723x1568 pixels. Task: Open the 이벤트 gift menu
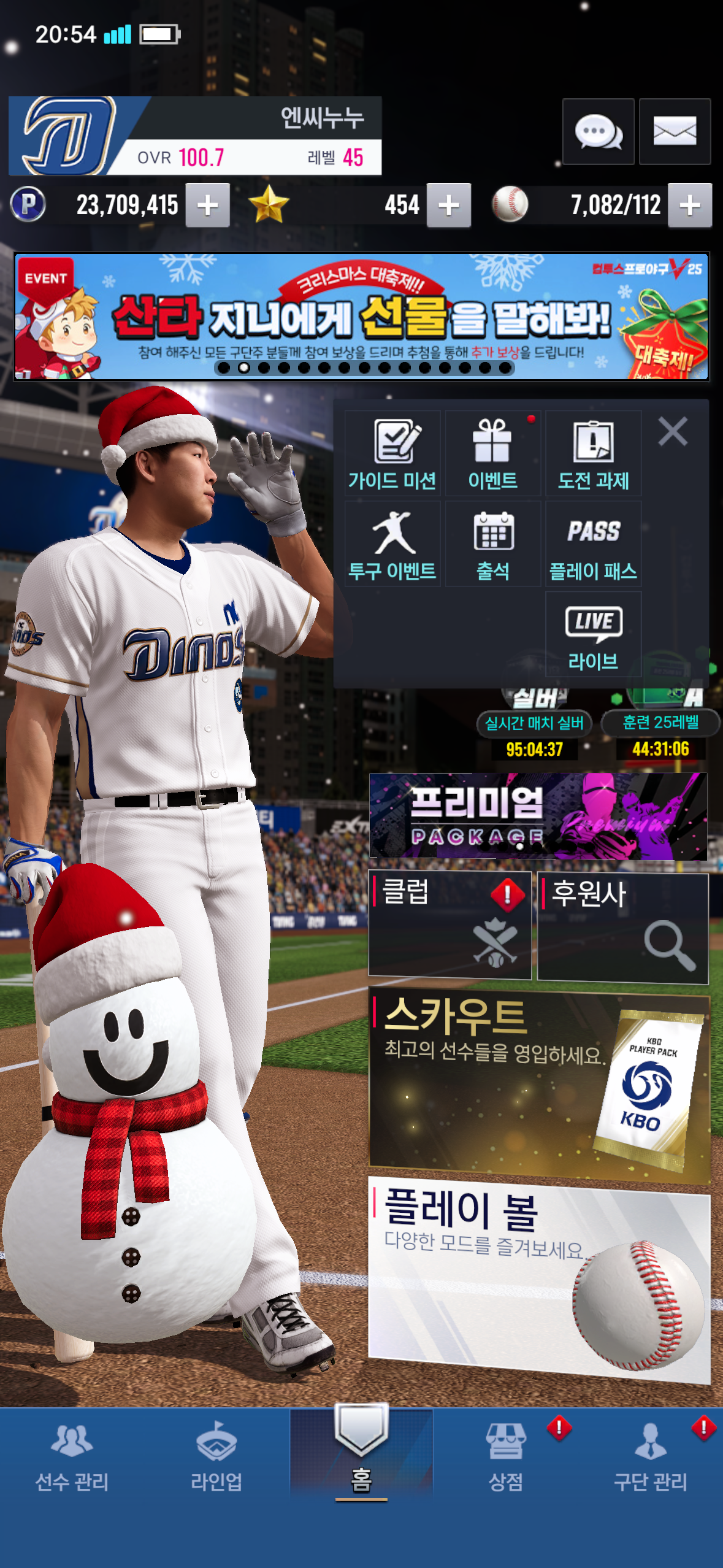click(492, 454)
